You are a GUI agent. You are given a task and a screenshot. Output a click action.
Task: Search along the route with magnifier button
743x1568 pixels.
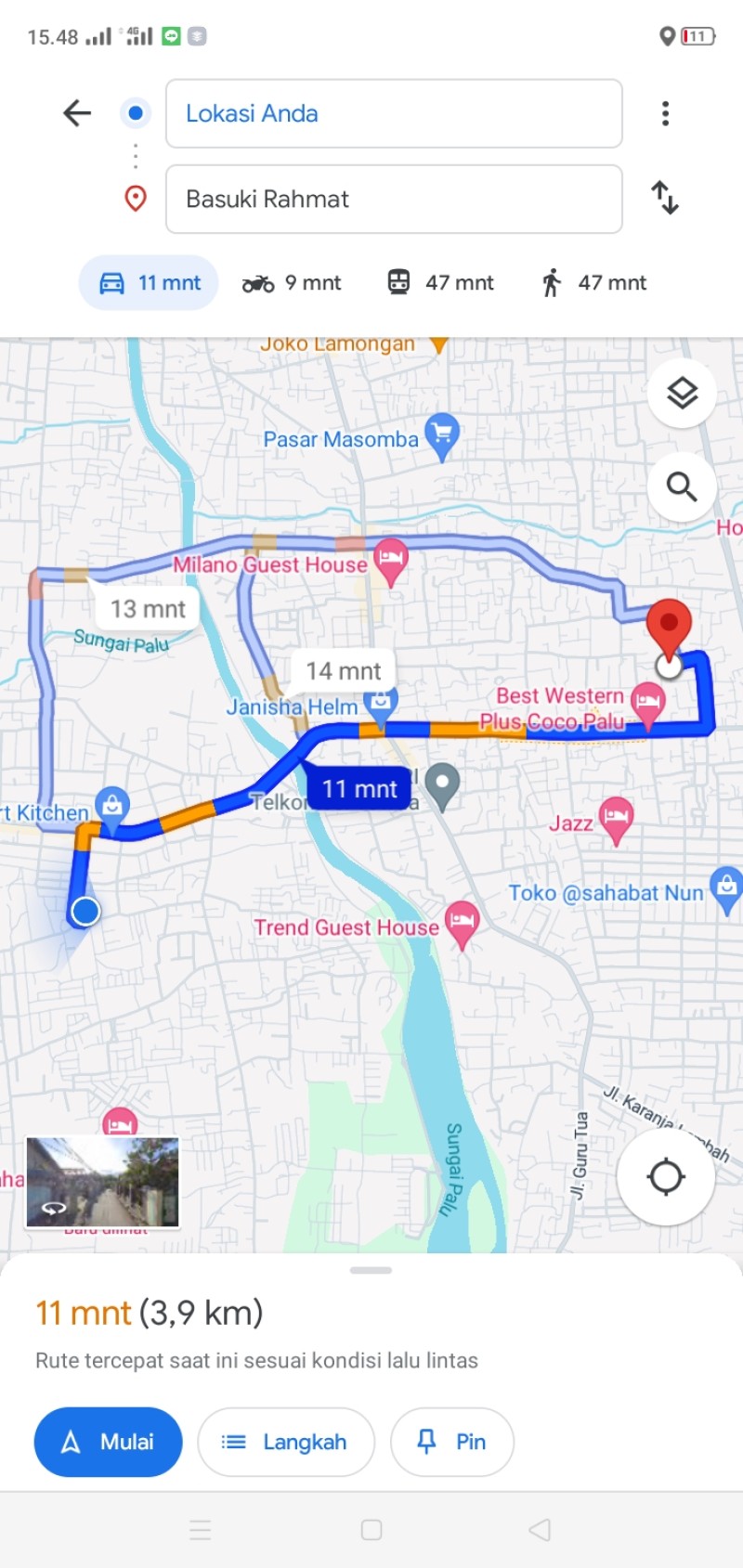682,486
